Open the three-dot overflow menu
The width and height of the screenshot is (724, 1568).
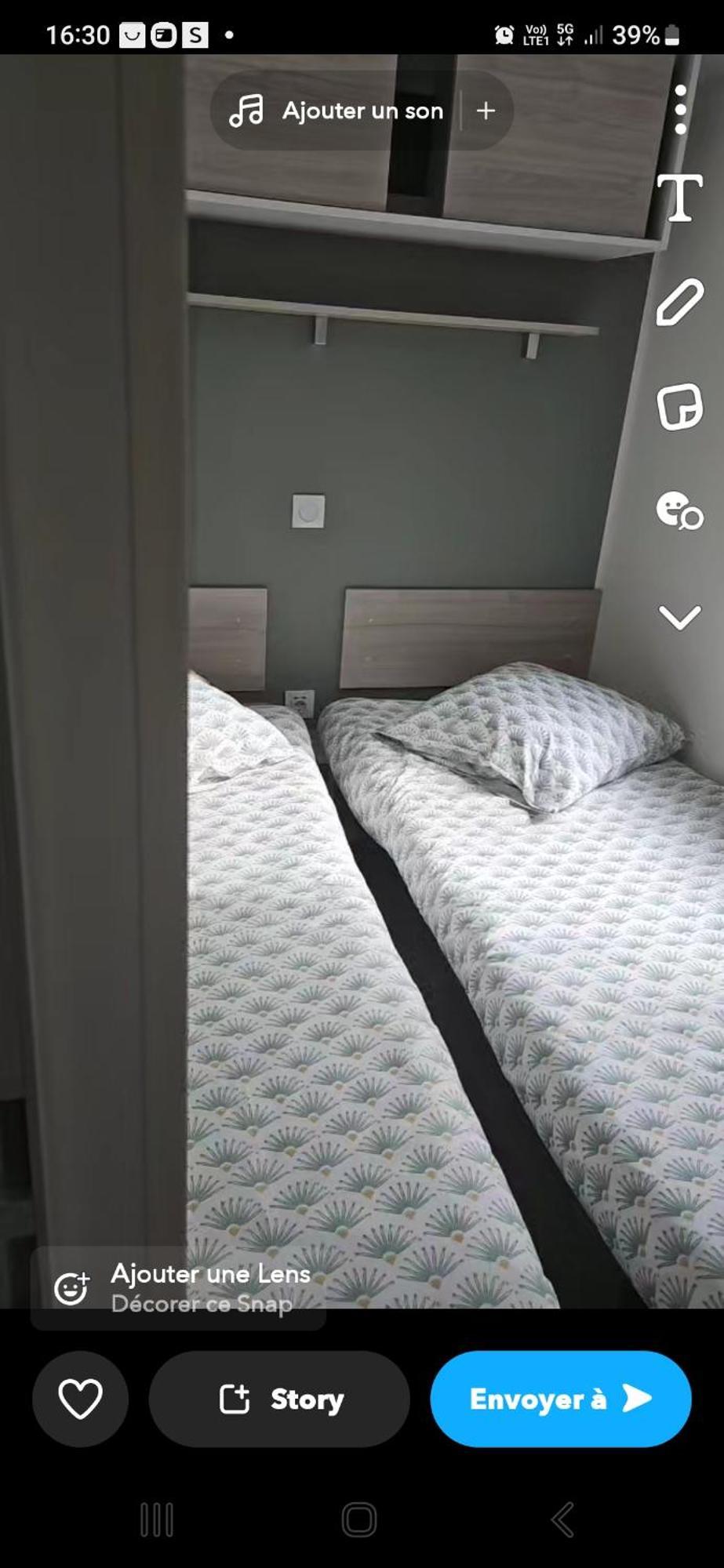pyautogui.click(x=680, y=109)
